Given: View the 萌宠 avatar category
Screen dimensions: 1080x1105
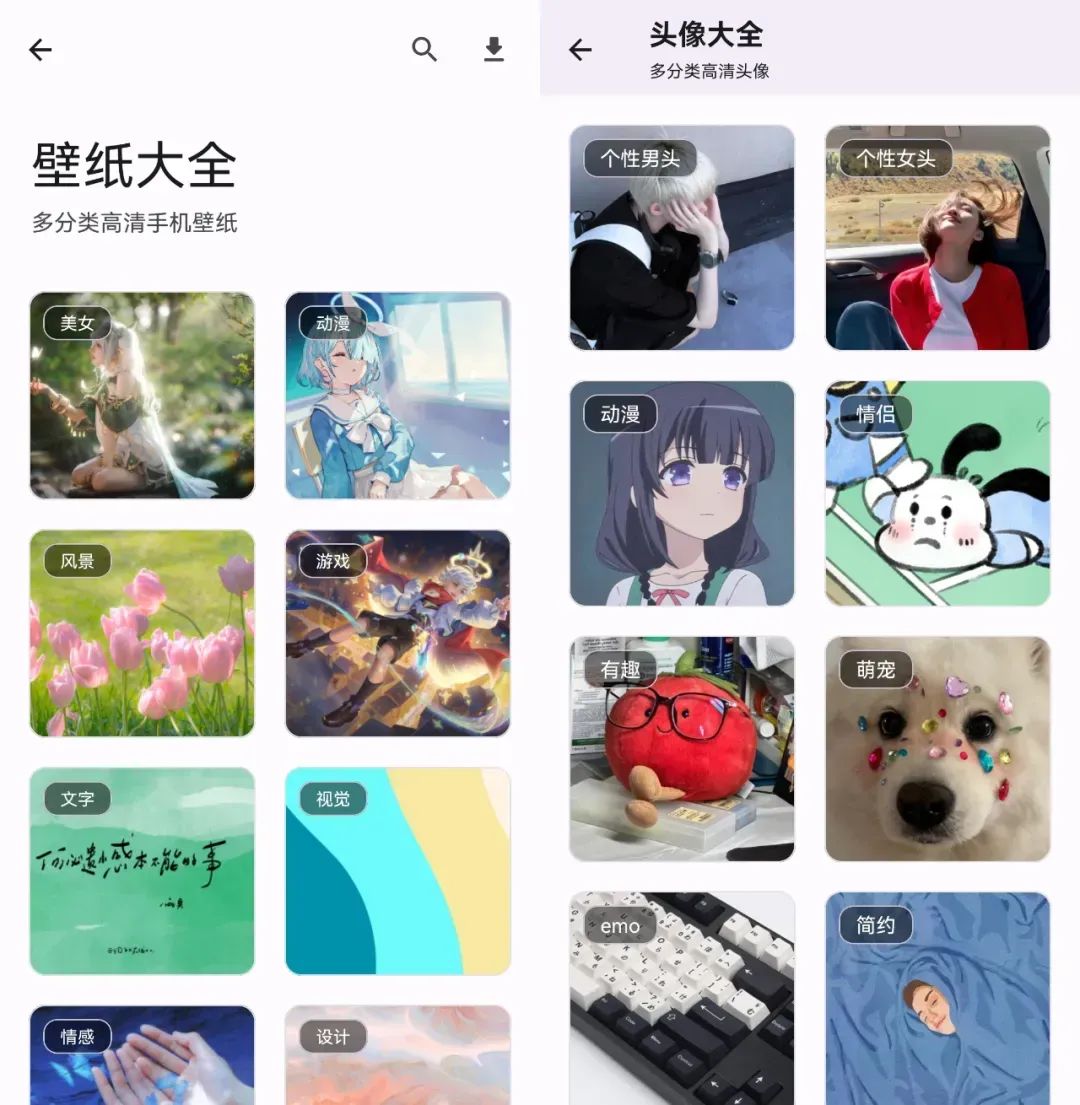Looking at the screenshot, I should click(938, 749).
